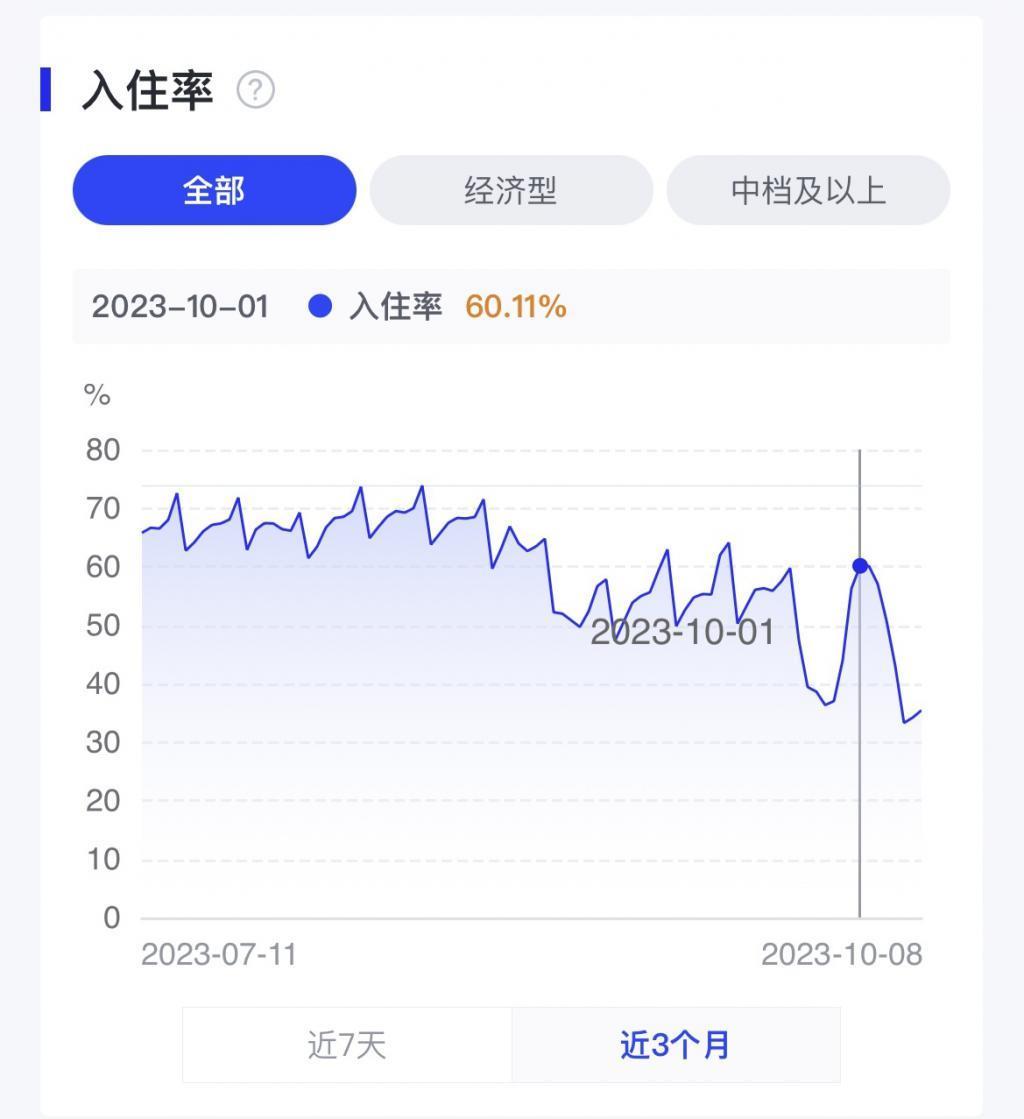Screen dimensions: 1024x1119
Task: Click the 2023-10-01 tooltip label on chart
Action: click(x=683, y=633)
